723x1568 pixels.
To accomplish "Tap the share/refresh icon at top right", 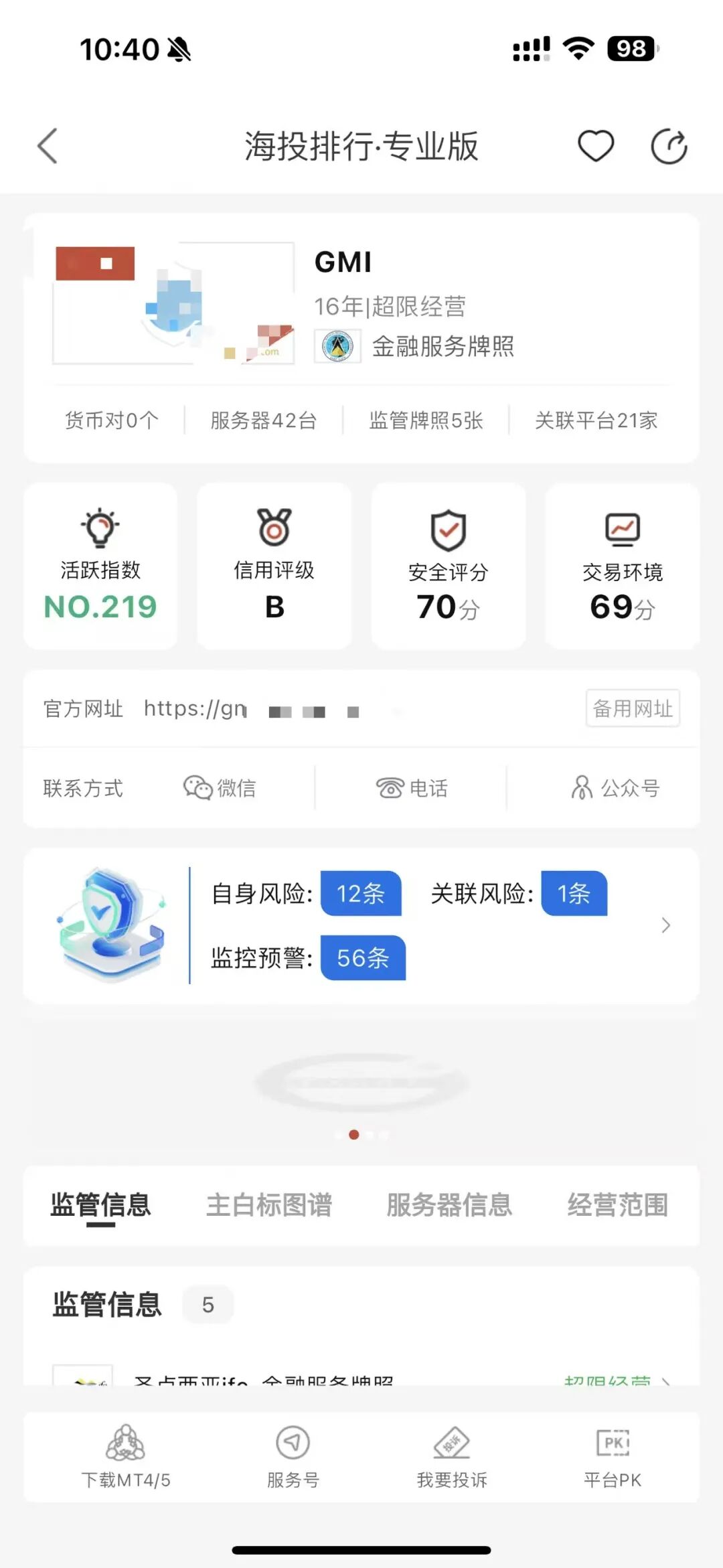I will point(668,145).
